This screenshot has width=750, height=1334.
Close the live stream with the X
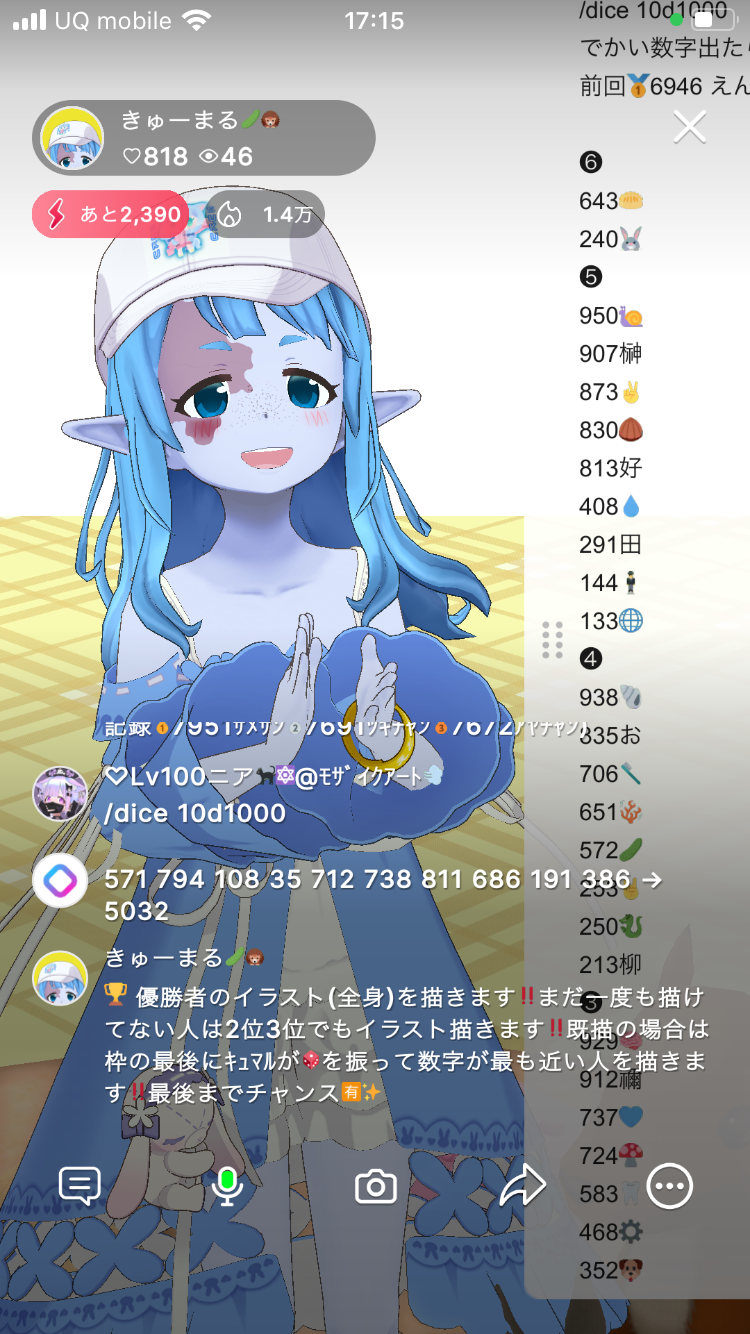tap(690, 127)
